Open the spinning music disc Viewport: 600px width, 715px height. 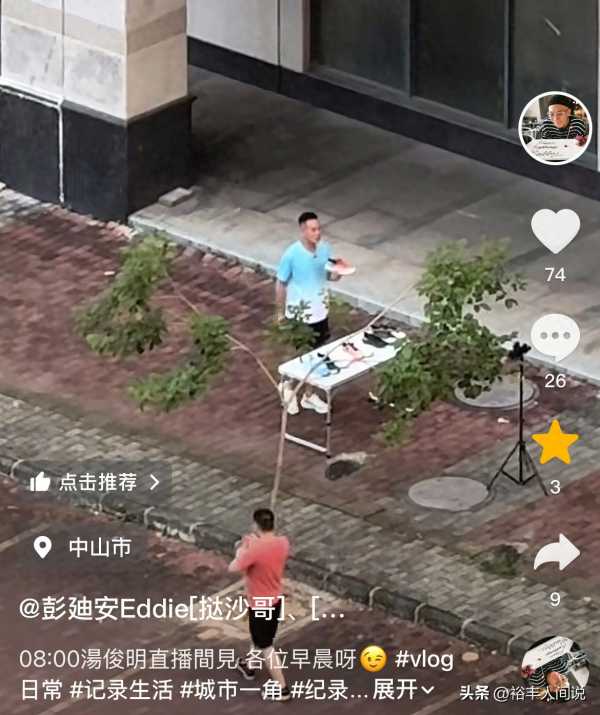(555, 670)
